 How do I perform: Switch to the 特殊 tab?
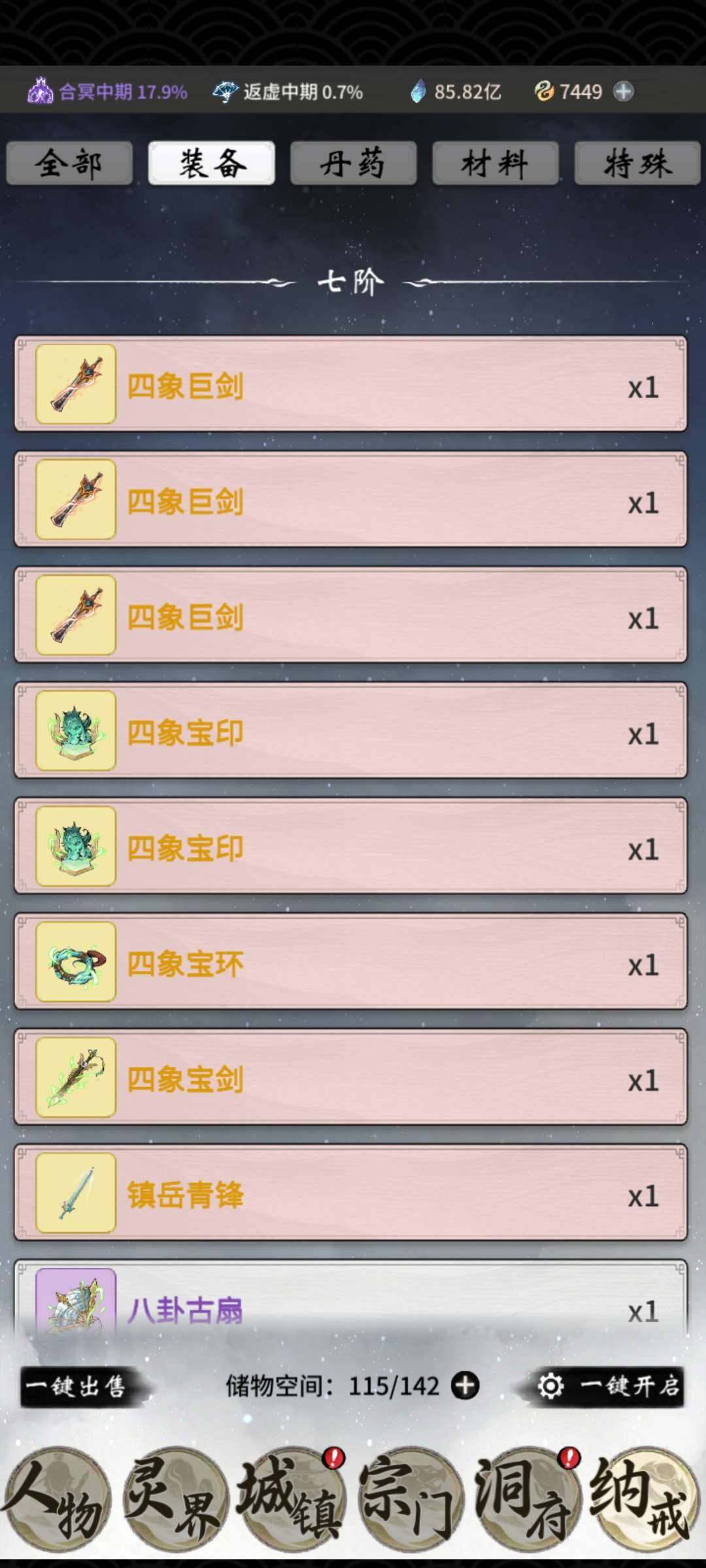[x=637, y=163]
